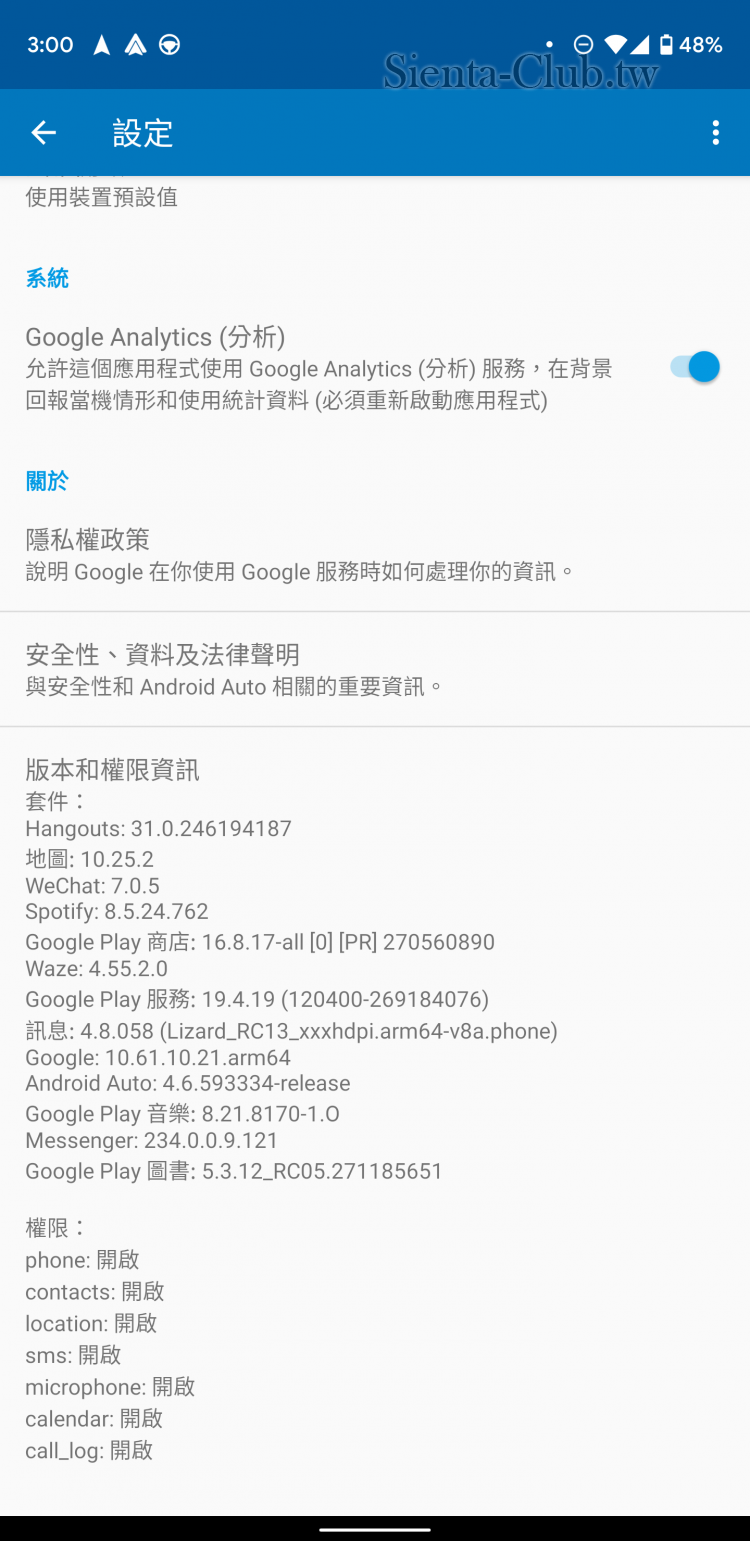
Task: Open the overflow menu in the app bar
Action: [715, 132]
